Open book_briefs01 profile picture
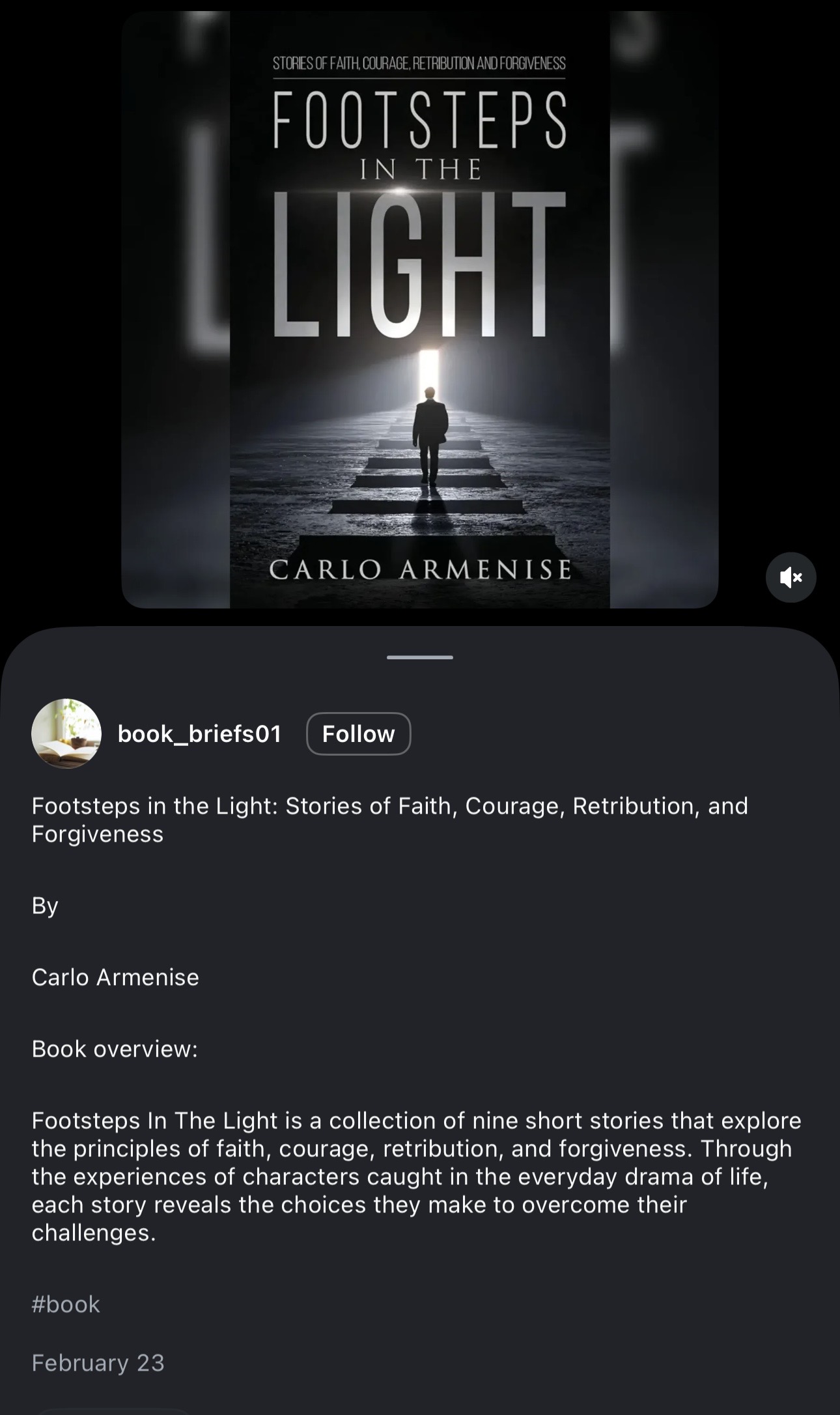Image resolution: width=840 pixels, height=1415 pixels. coord(66,734)
